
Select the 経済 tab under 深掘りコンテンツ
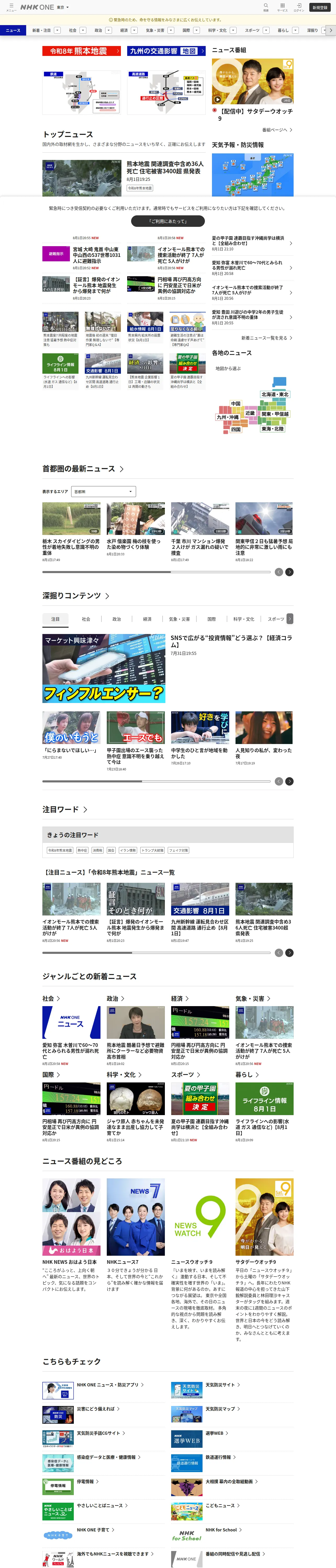pyautogui.click(x=147, y=619)
